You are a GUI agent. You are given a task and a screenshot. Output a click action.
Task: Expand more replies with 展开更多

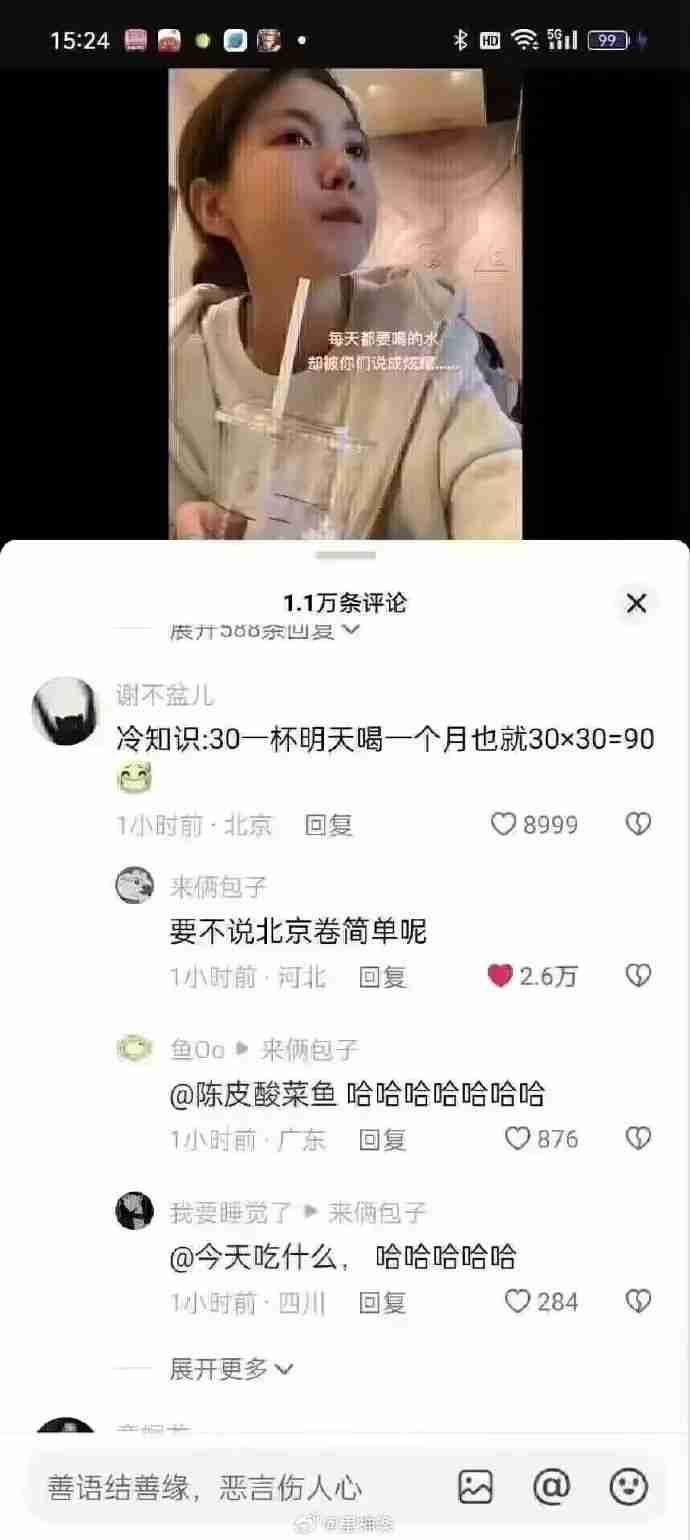click(x=231, y=1368)
